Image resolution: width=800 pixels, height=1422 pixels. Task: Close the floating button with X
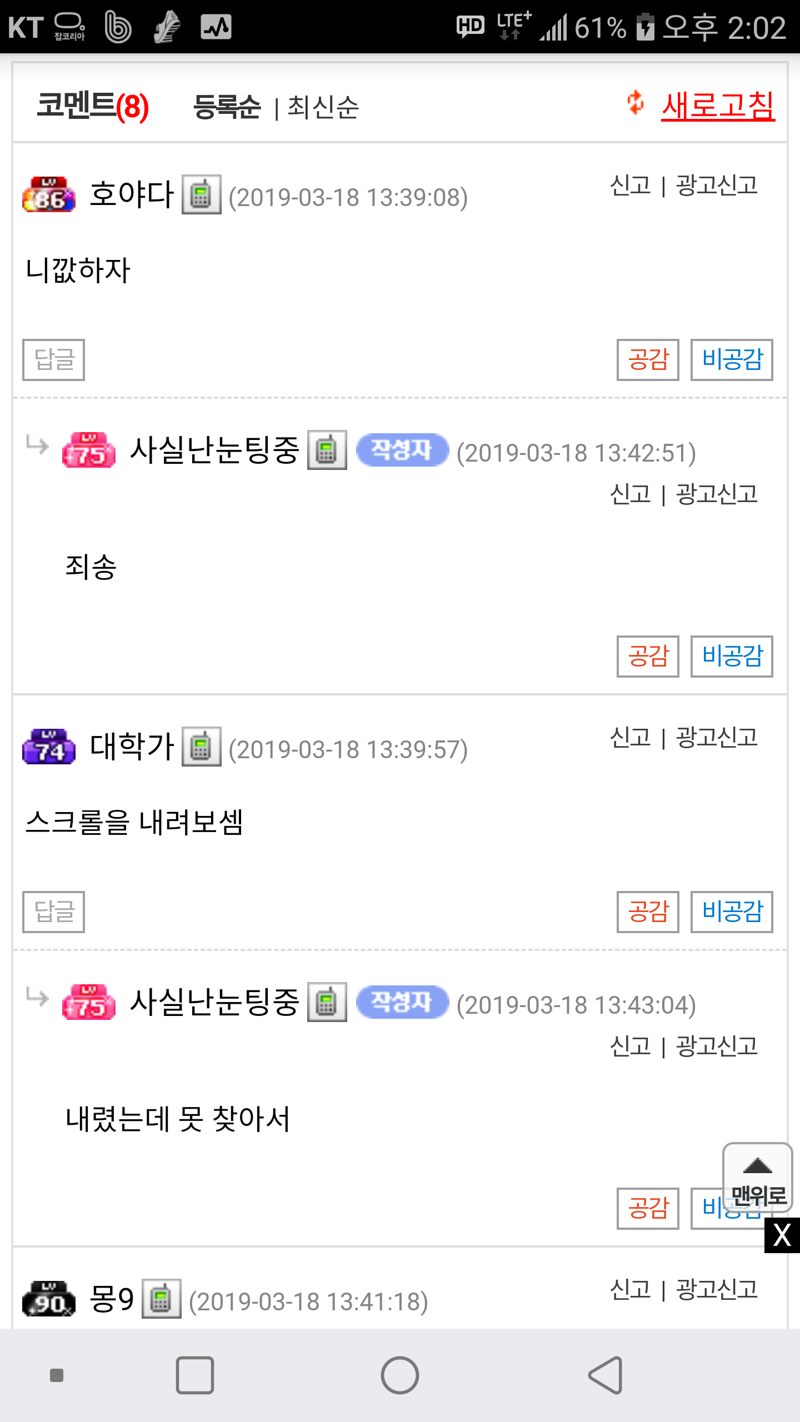pyautogui.click(x=782, y=1236)
